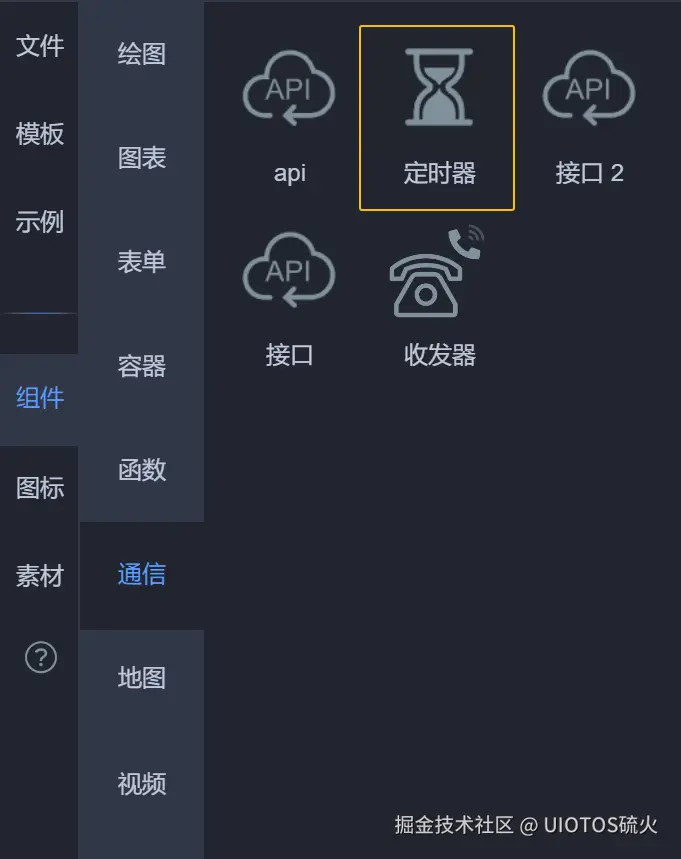The height and width of the screenshot is (859, 681).
Task: Go to the 示例 tab
Action: [x=40, y=222]
